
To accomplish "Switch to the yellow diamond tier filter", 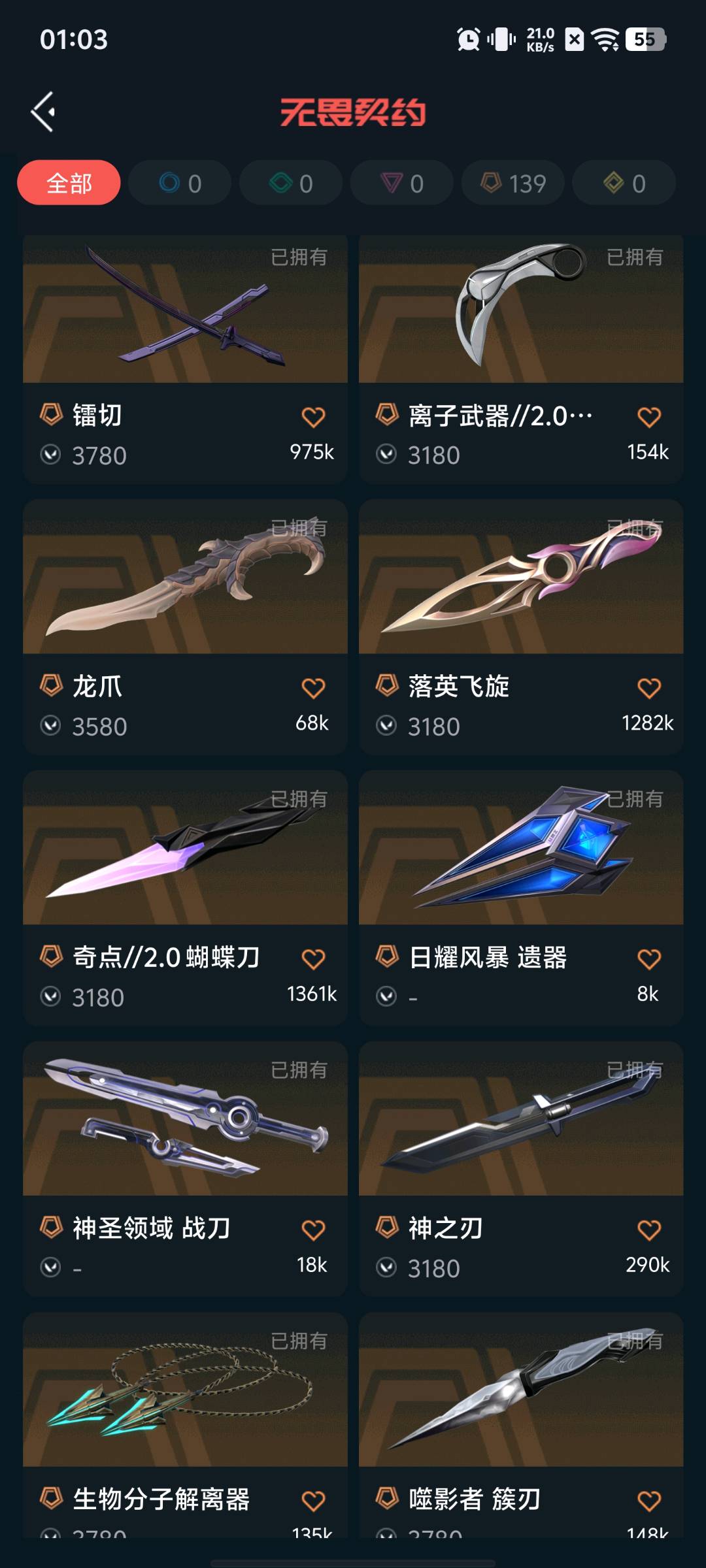I will [x=624, y=183].
